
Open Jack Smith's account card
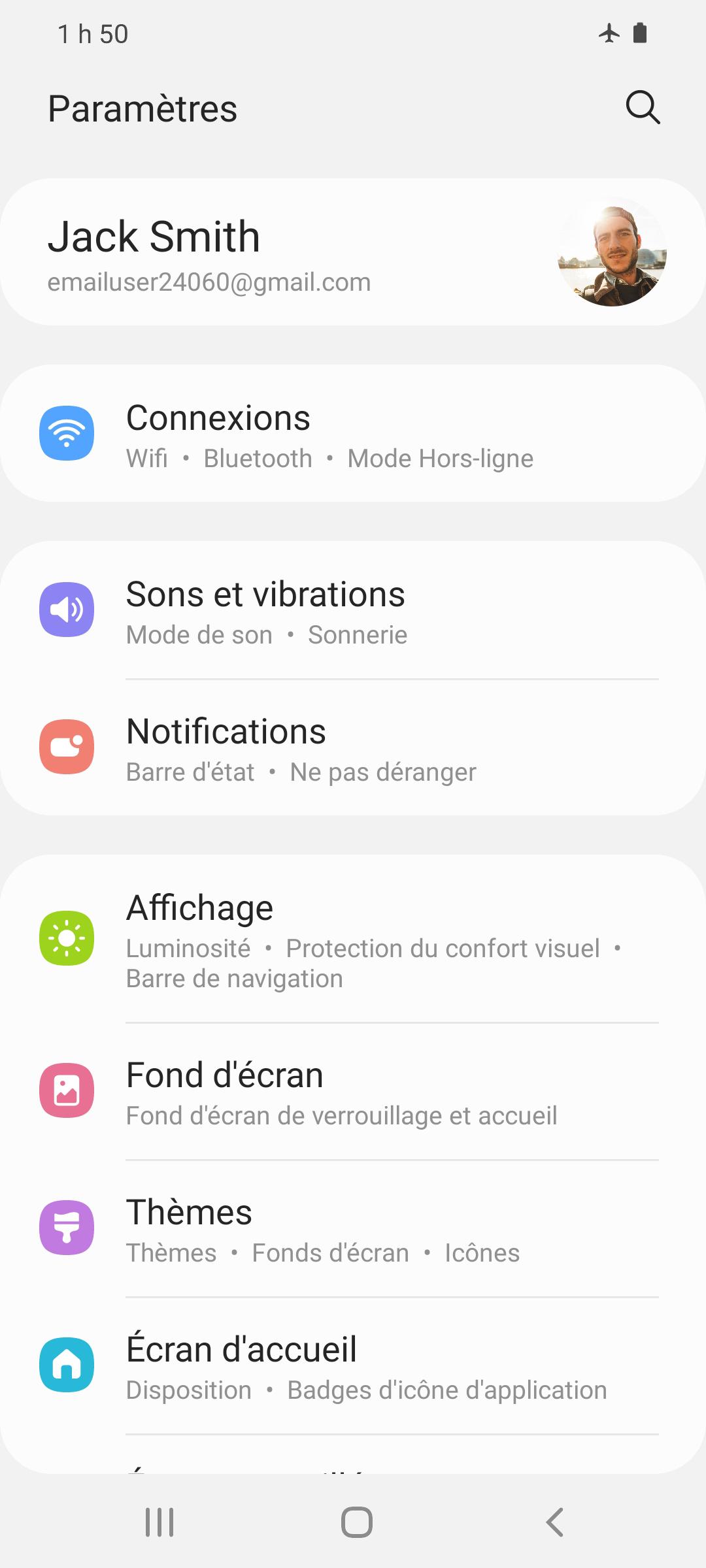[353, 252]
